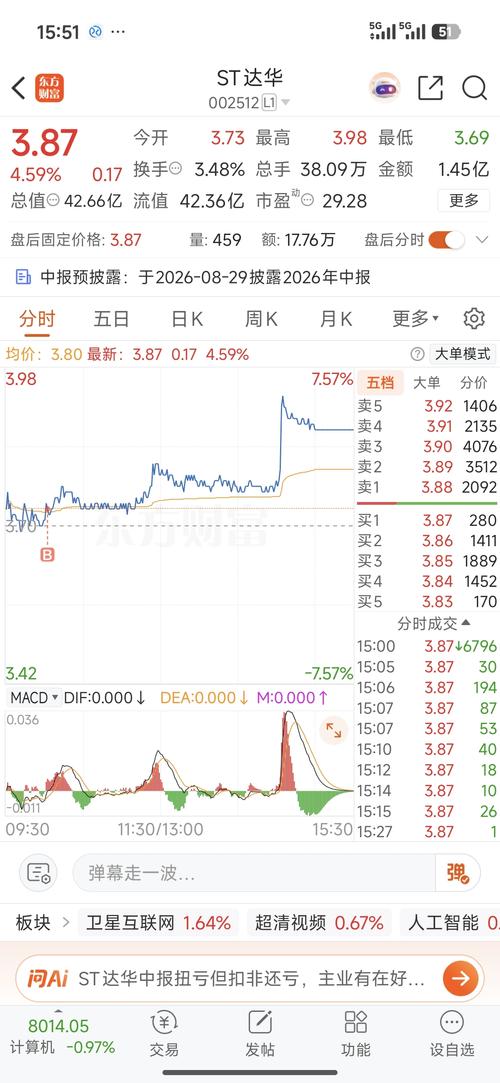
Task: Open chart settings gear
Action: (474, 318)
